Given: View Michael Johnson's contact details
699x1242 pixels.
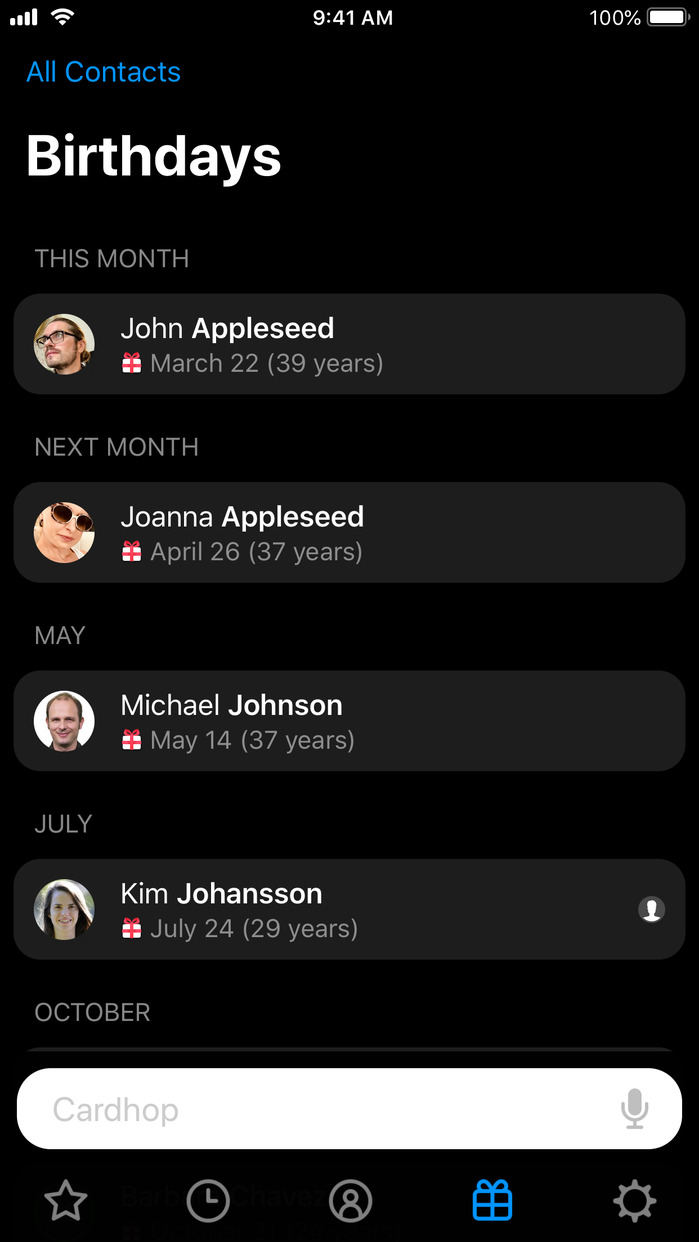Looking at the screenshot, I should pyautogui.click(x=349, y=721).
